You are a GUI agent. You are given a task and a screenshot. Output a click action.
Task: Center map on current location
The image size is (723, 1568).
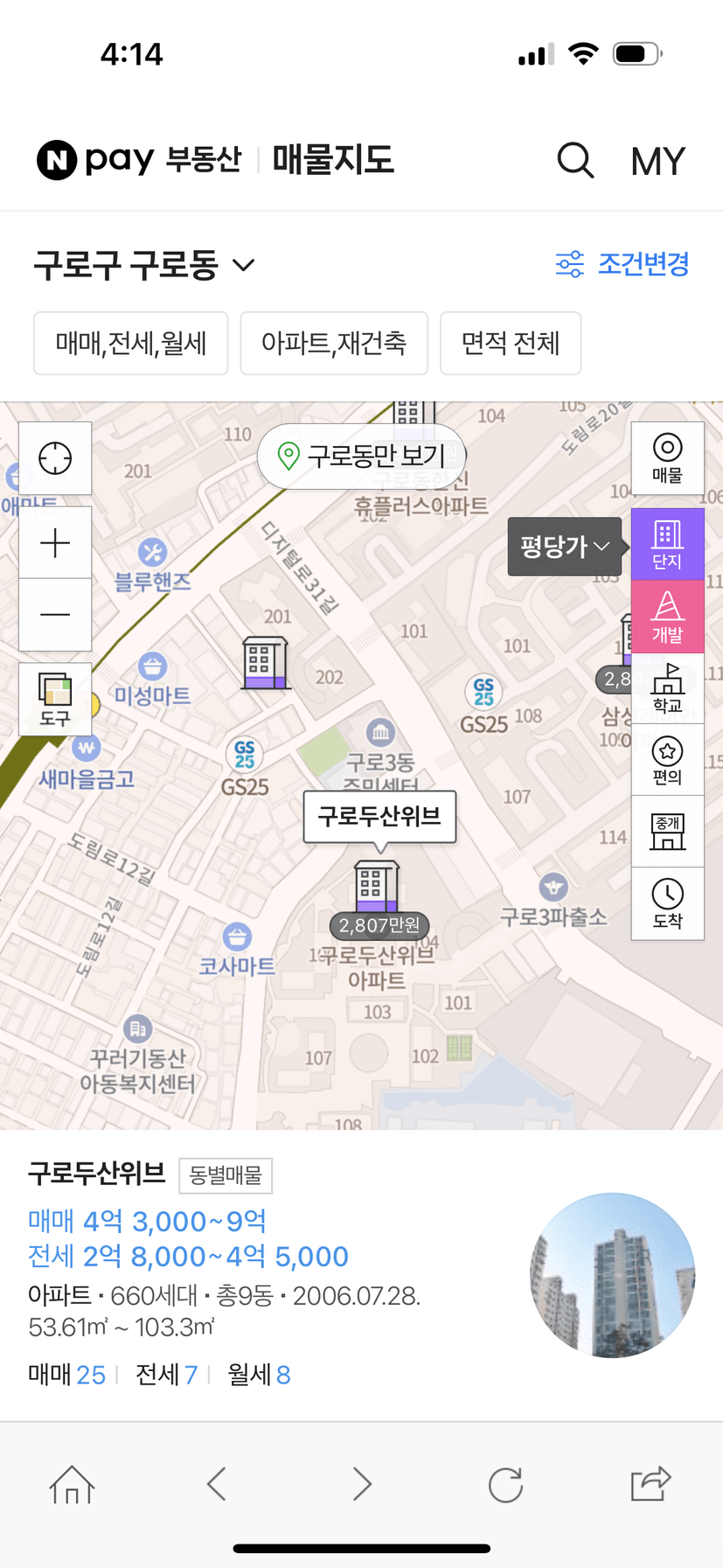pos(55,458)
